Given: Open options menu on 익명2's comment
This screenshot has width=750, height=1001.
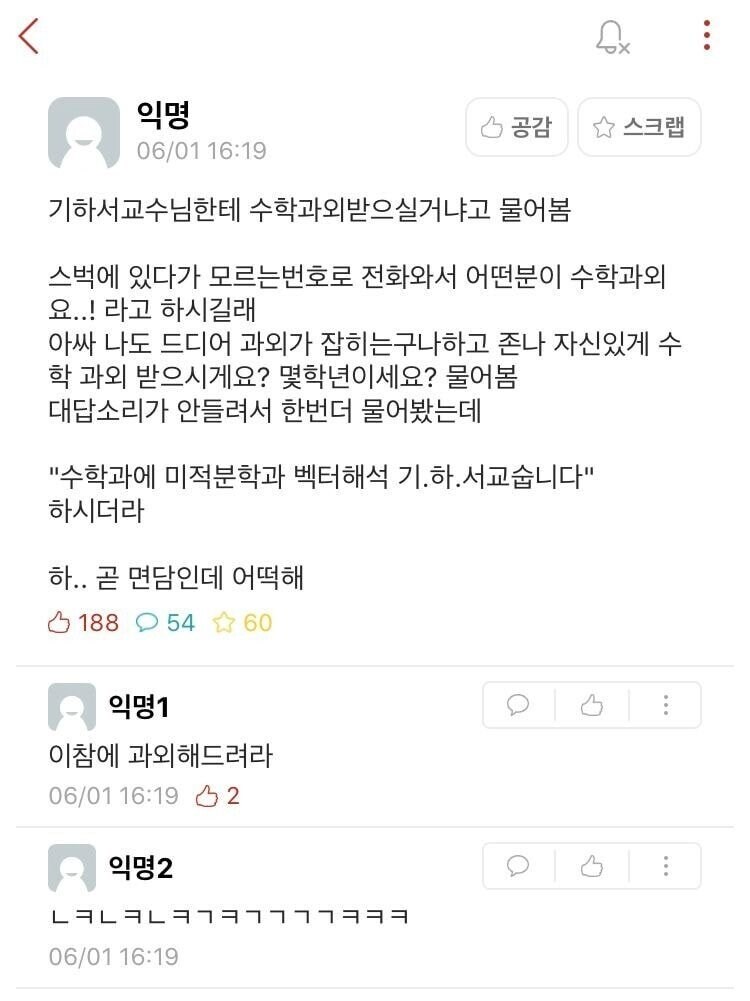Looking at the screenshot, I should tap(664, 866).
